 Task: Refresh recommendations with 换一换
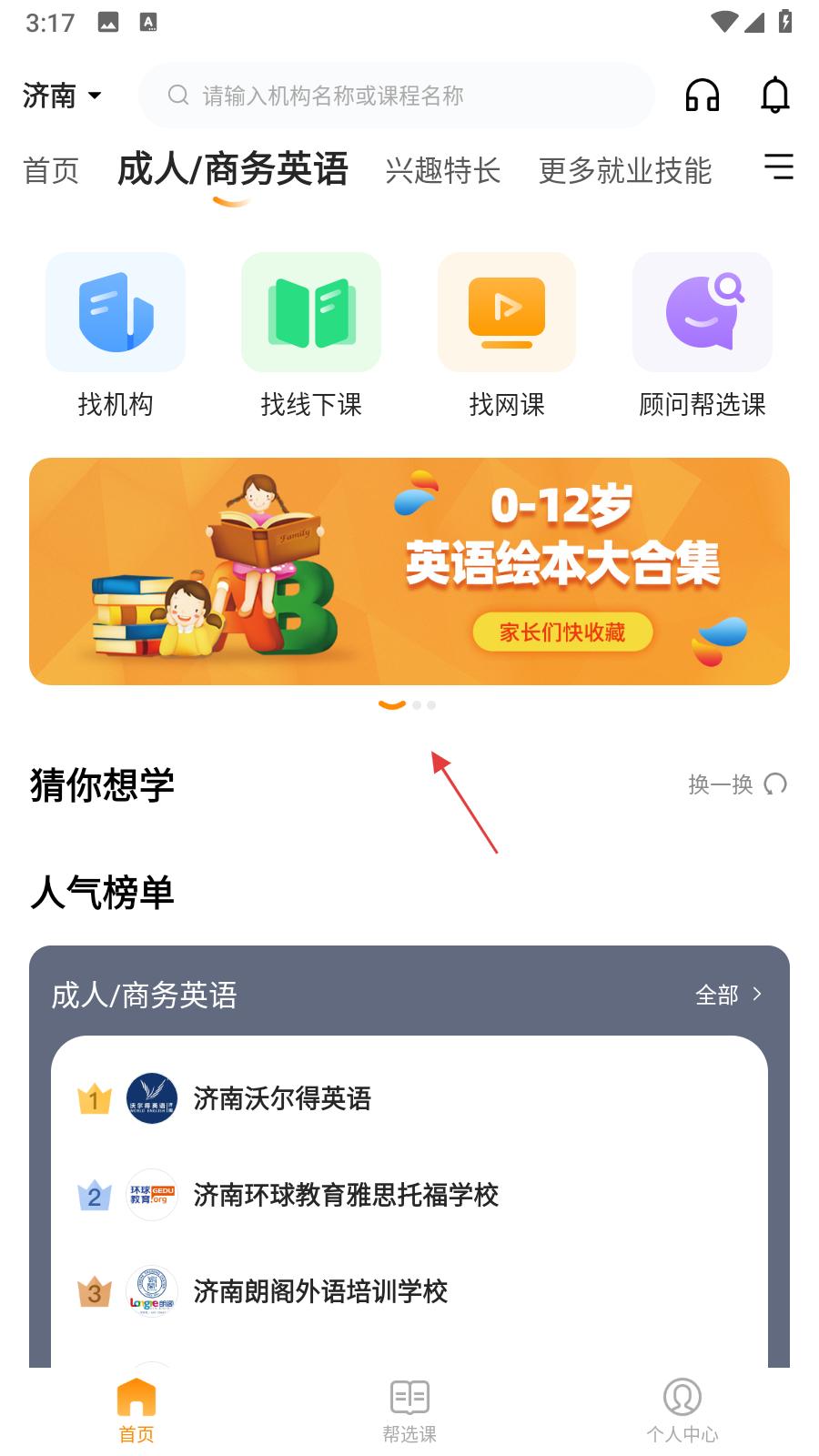point(737,784)
